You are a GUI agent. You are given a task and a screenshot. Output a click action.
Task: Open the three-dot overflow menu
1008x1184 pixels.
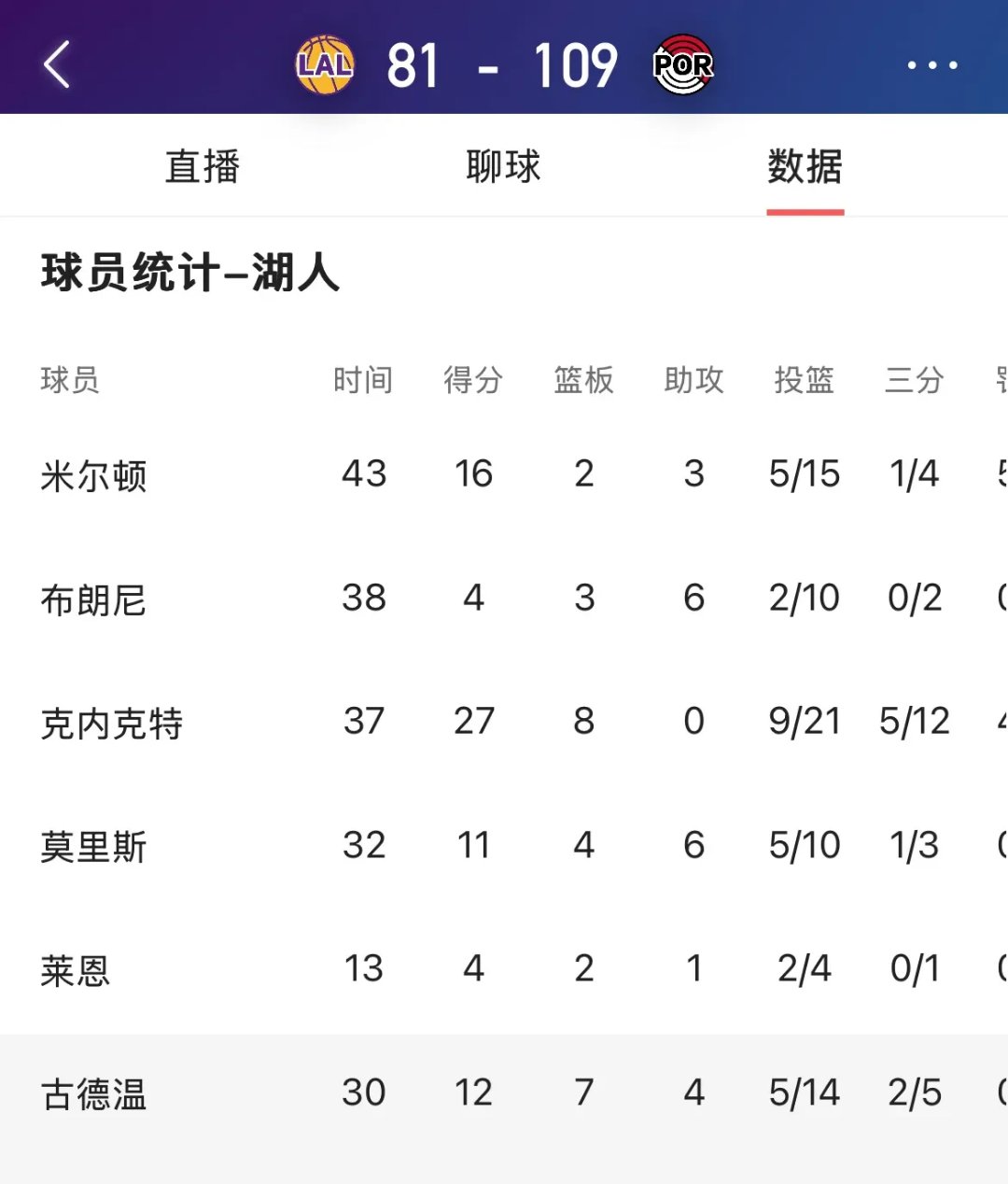point(931,65)
